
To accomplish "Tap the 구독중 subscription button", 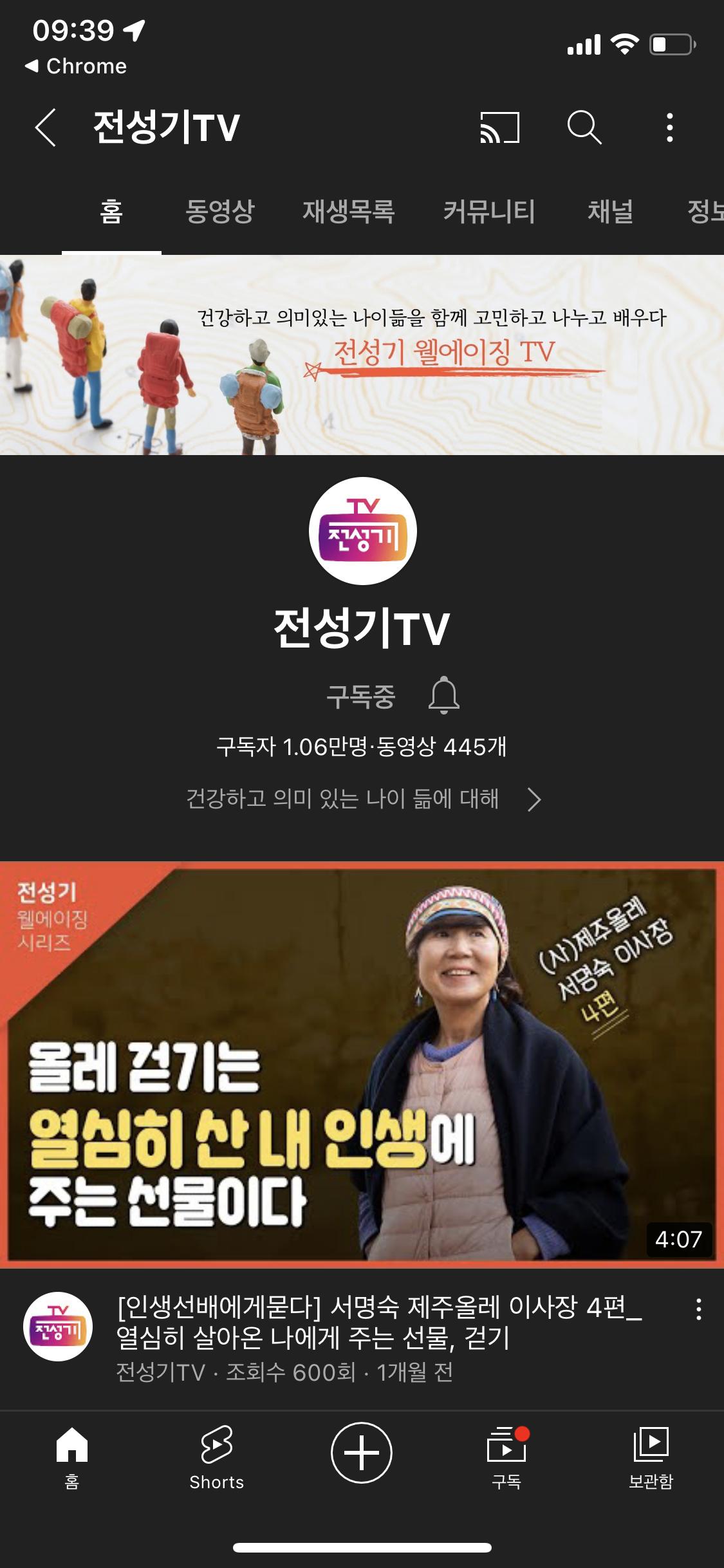I will [360, 696].
